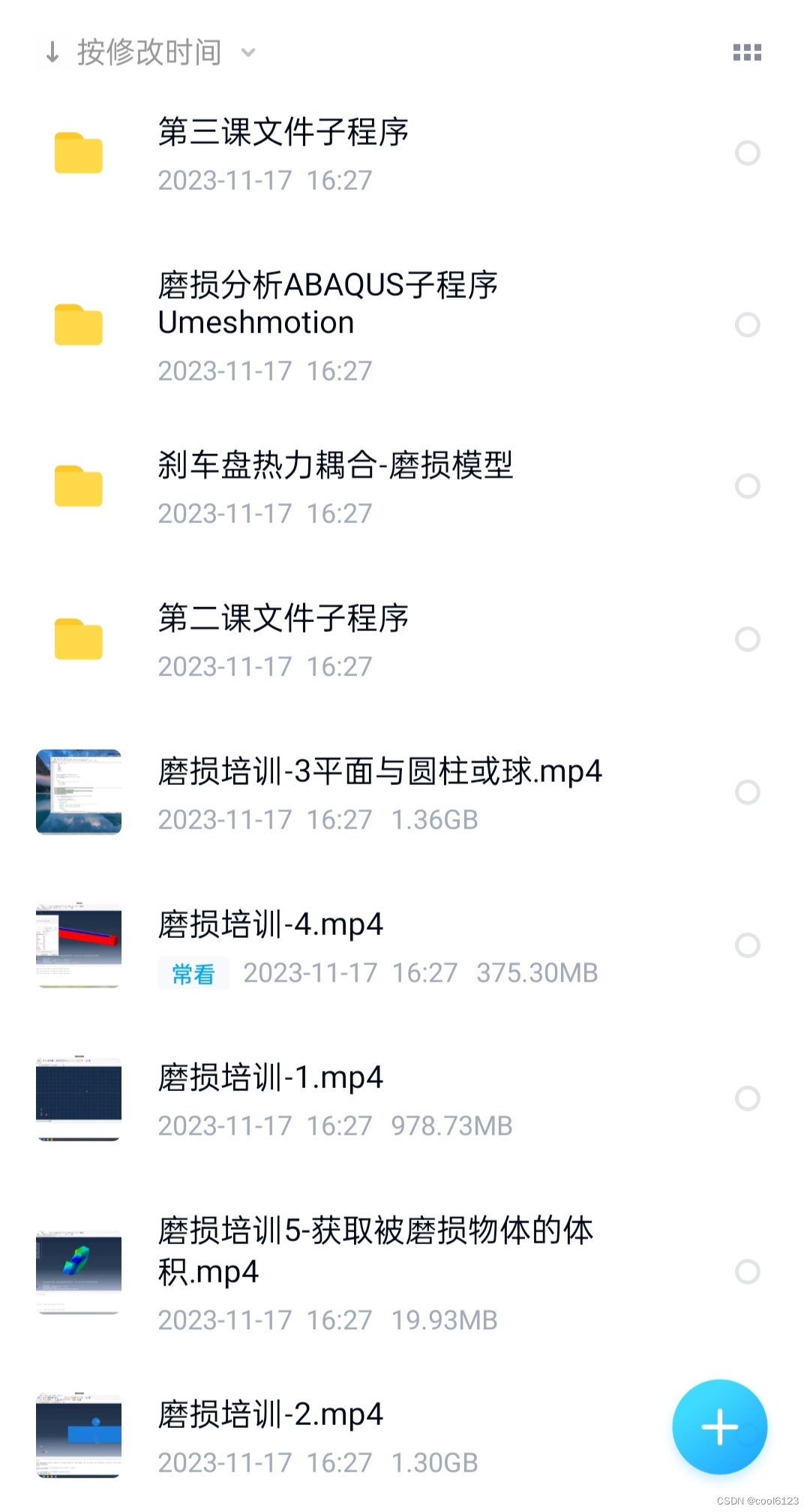This screenshot has width=810, height=1512.
Task: Select the 磨损分析ABAQUS子程序 folder checkbox
Action: 747,325
